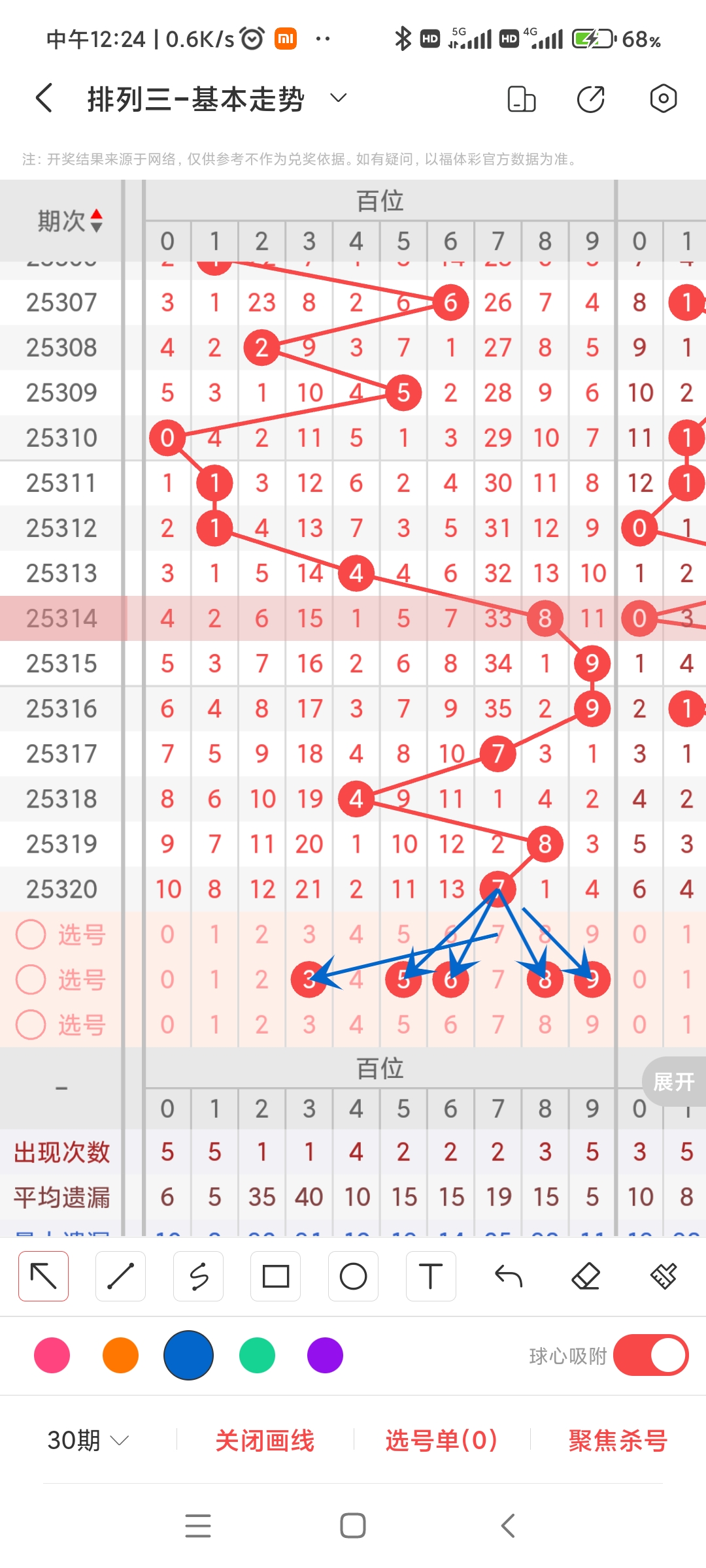Image resolution: width=706 pixels, height=1568 pixels.
Task: Undo the last drawn annotation
Action: 509,1275
